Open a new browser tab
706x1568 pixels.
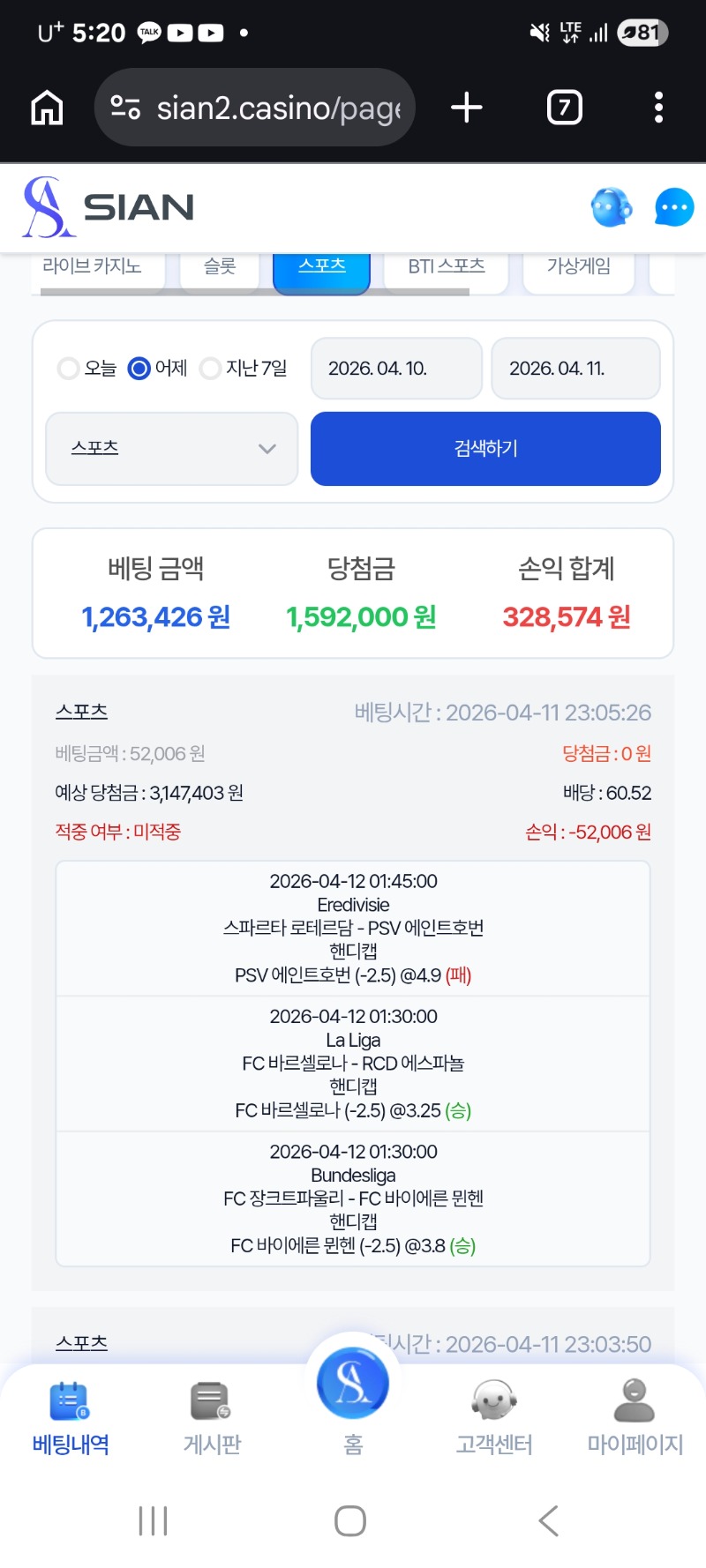pyautogui.click(x=466, y=108)
